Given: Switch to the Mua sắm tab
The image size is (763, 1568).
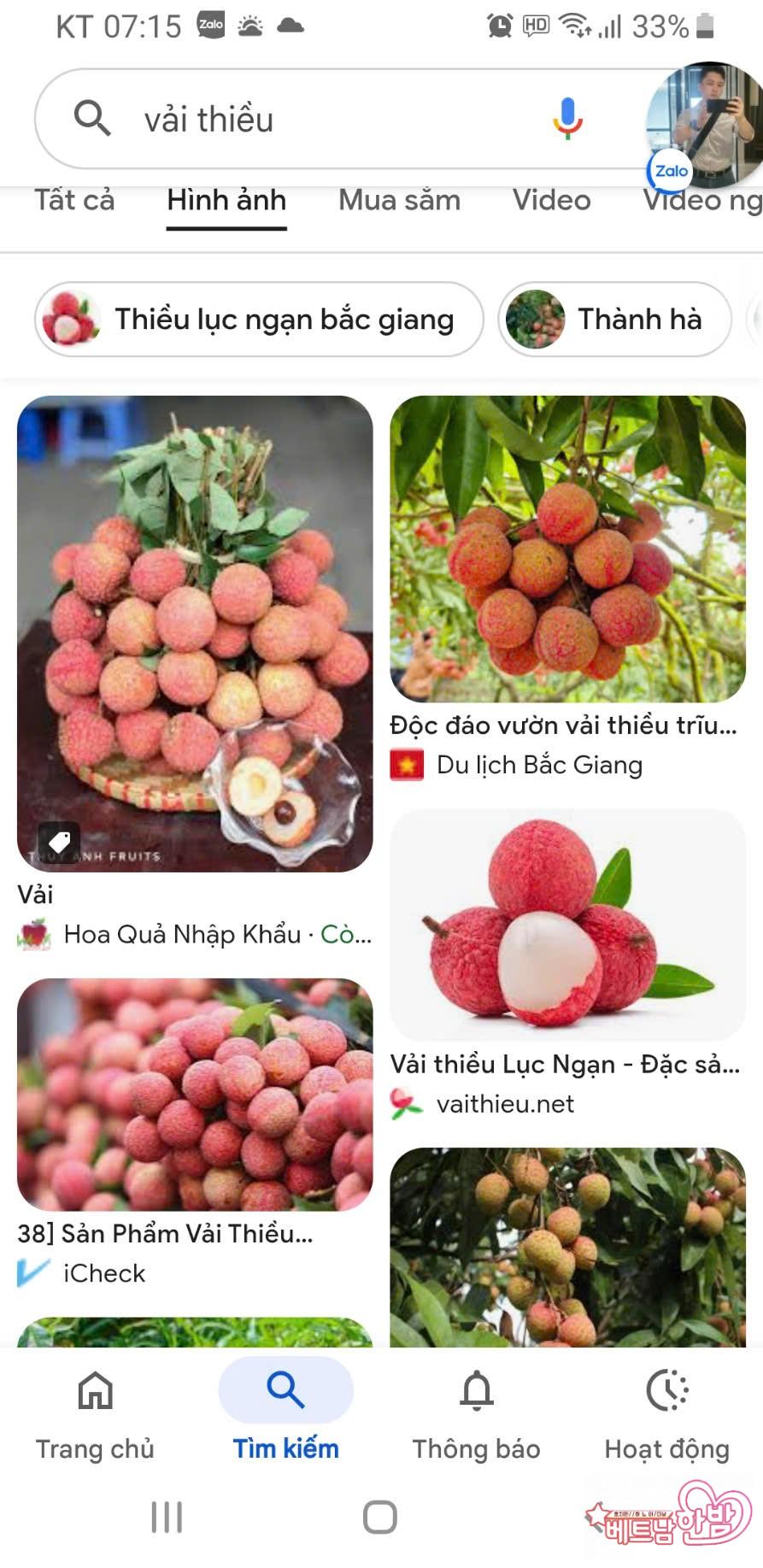Looking at the screenshot, I should 399,200.
